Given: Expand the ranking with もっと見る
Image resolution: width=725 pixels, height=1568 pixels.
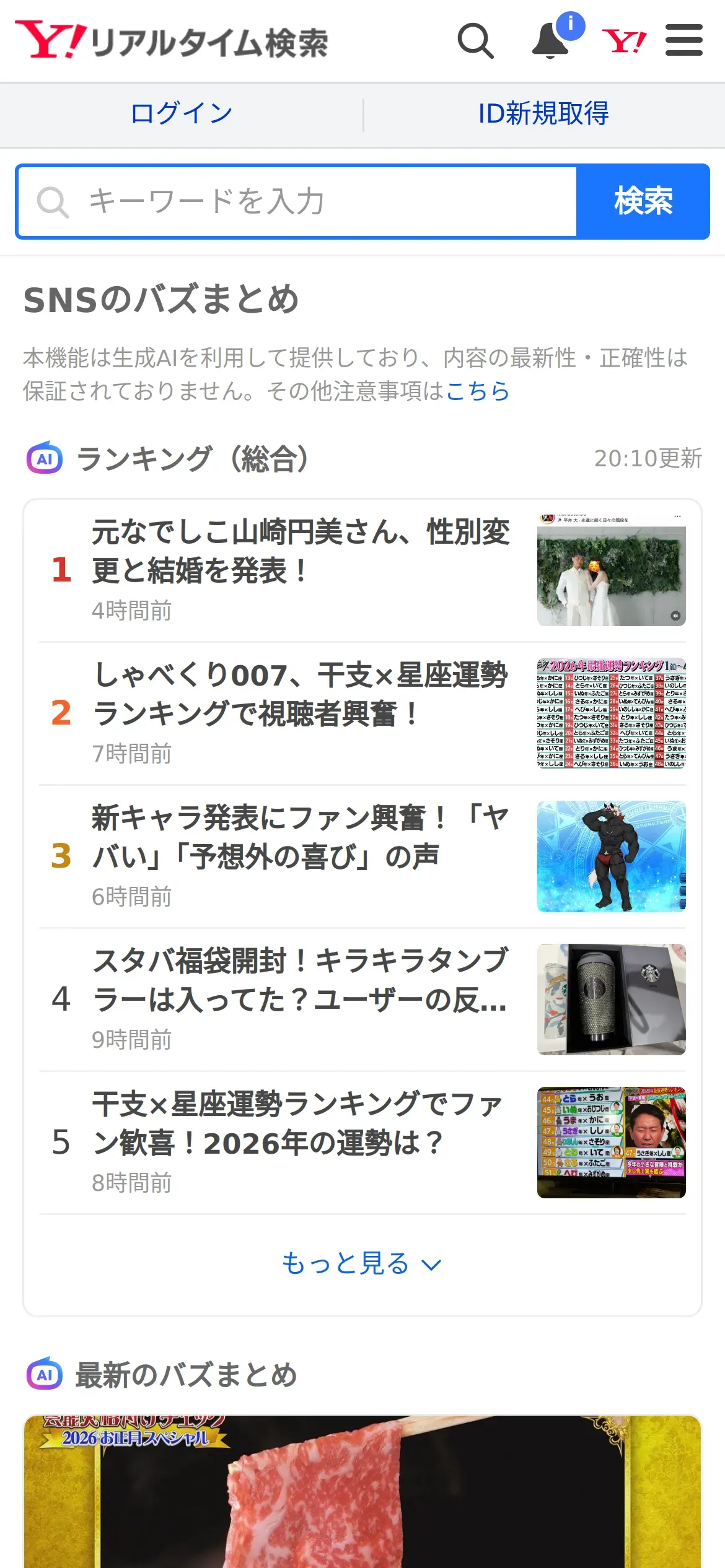Looking at the screenshot, I should (362, 1264).
